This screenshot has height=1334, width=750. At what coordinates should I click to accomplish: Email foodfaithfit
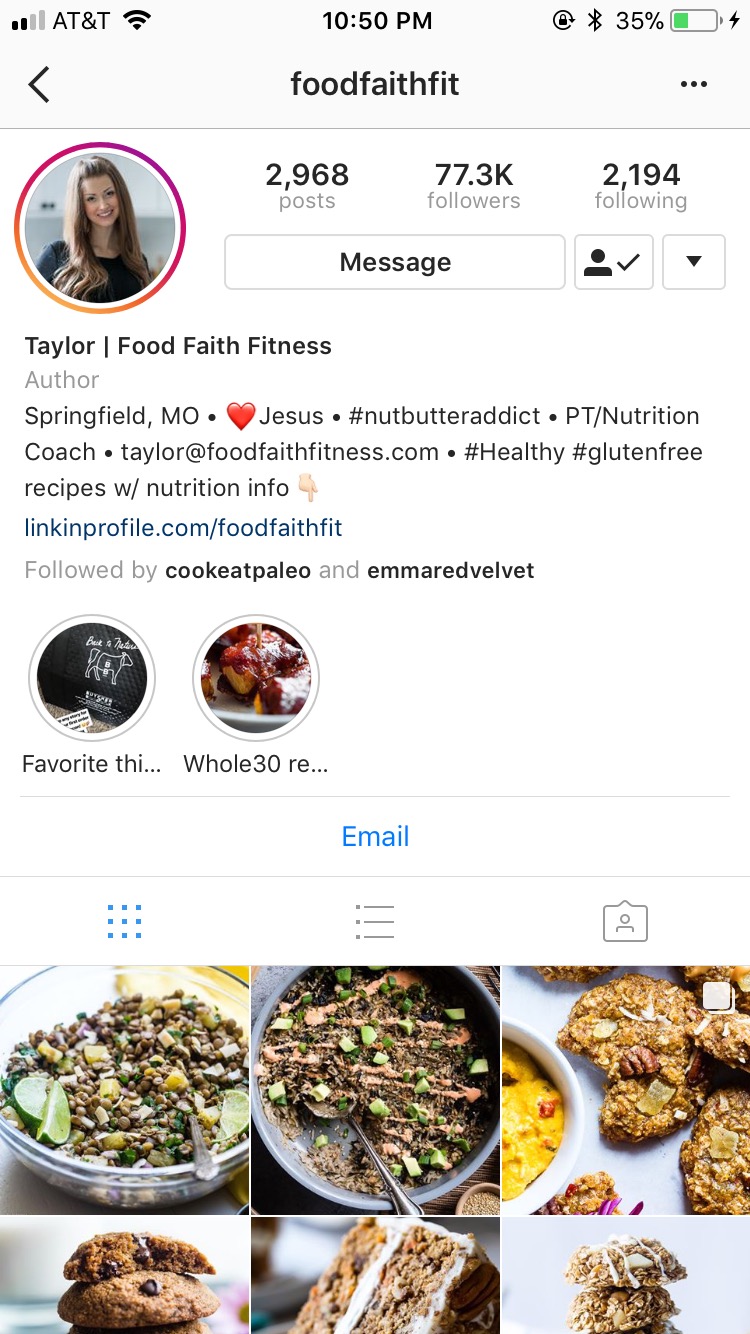click(375, 836)
